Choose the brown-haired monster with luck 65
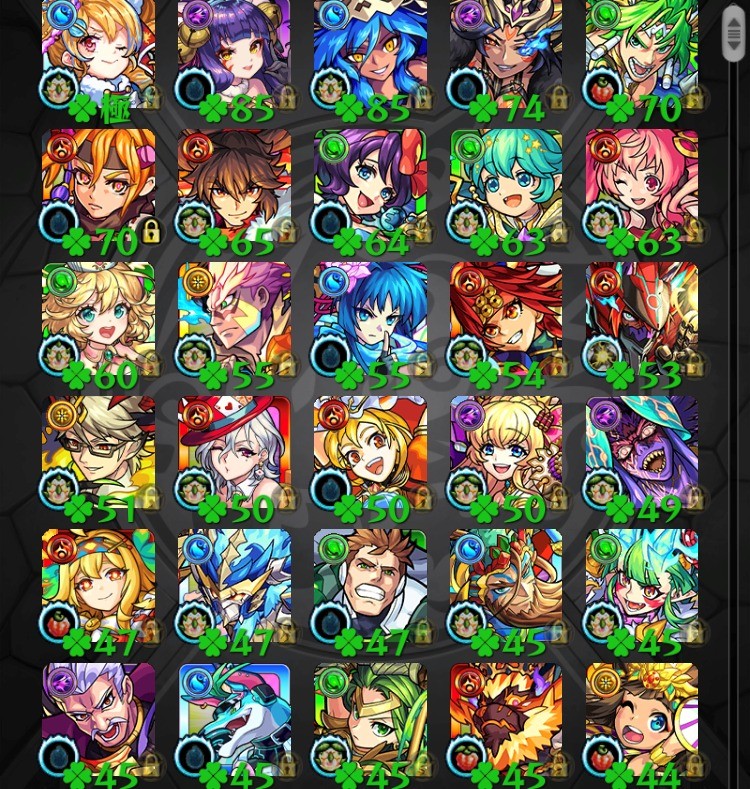The image size is (750, 789). [234, 188]
